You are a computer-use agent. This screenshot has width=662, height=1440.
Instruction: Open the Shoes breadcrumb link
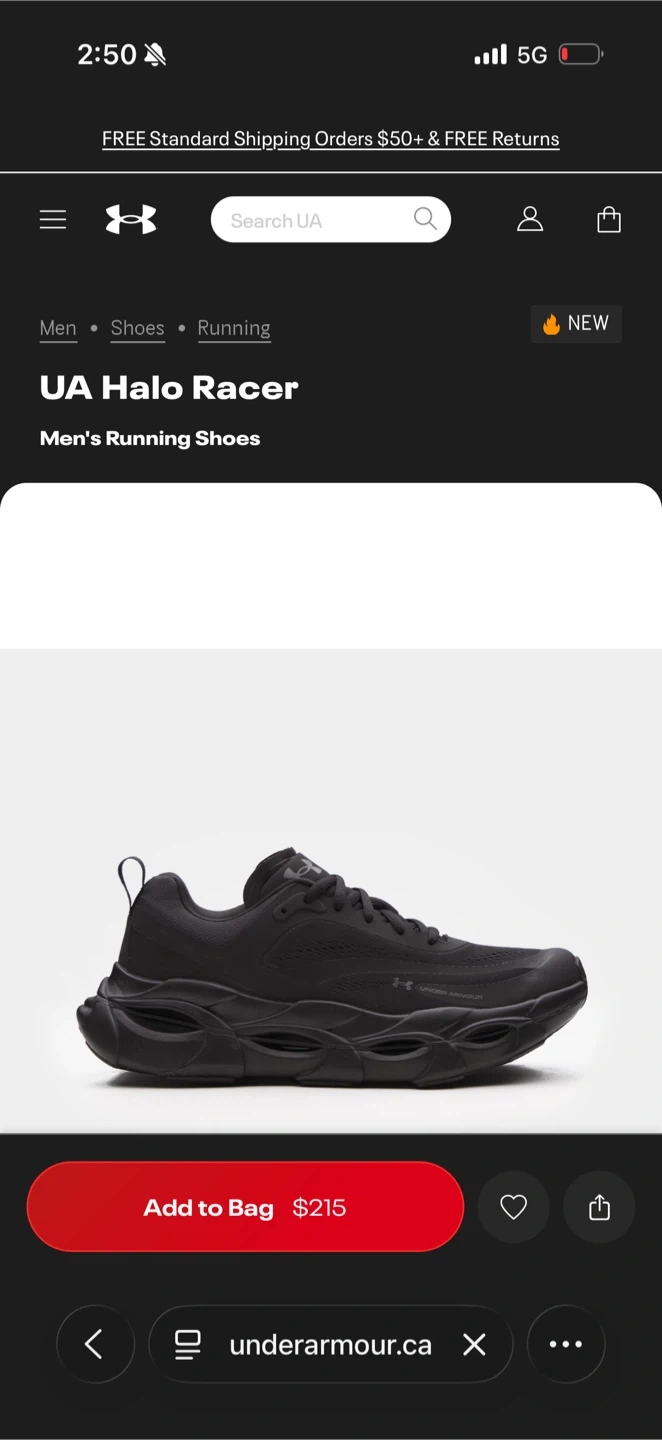[137, 328]
